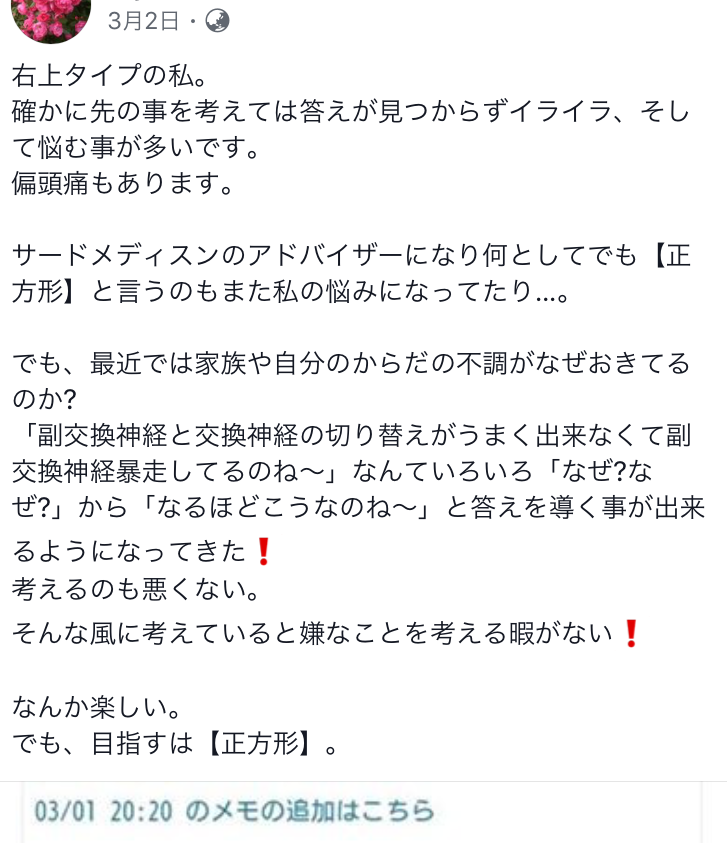Tap the 3月2日 post date
This screenshot has width=727, height=843.
[143, 20]
